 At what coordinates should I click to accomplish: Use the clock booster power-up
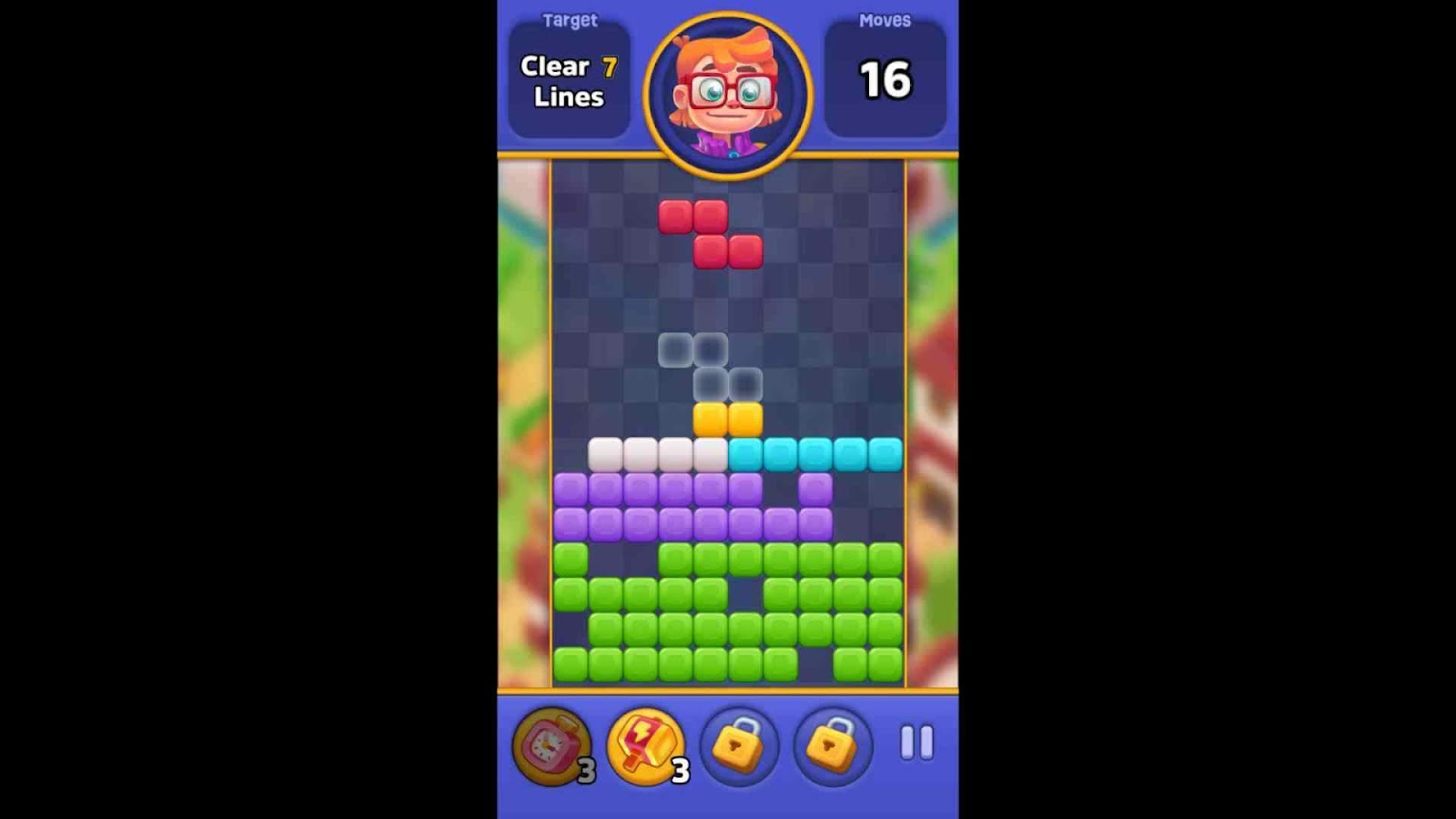[x=551, y=746]
